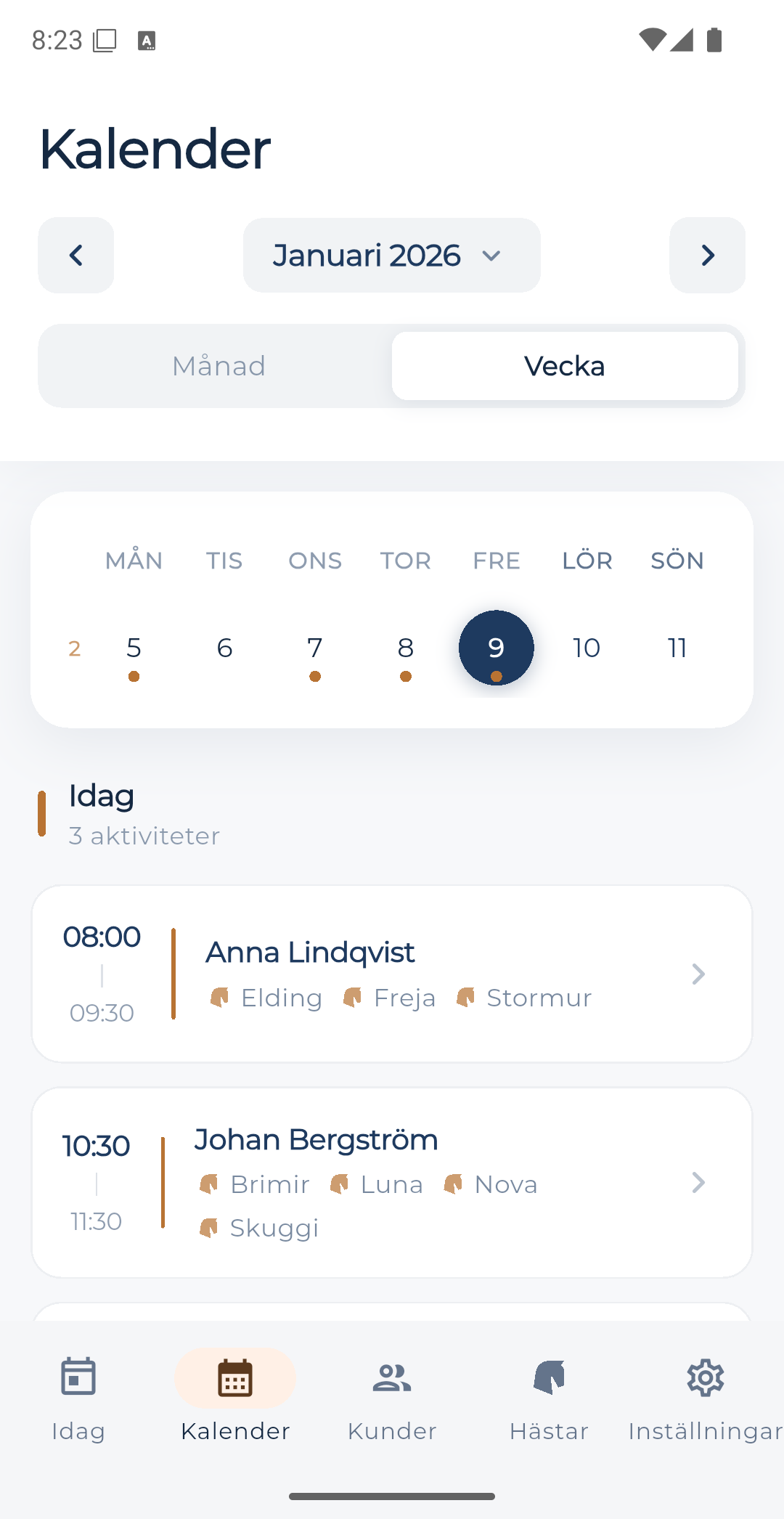Keep the Vecka view toggle selected

pyautogui.click(x=565, y=365)
